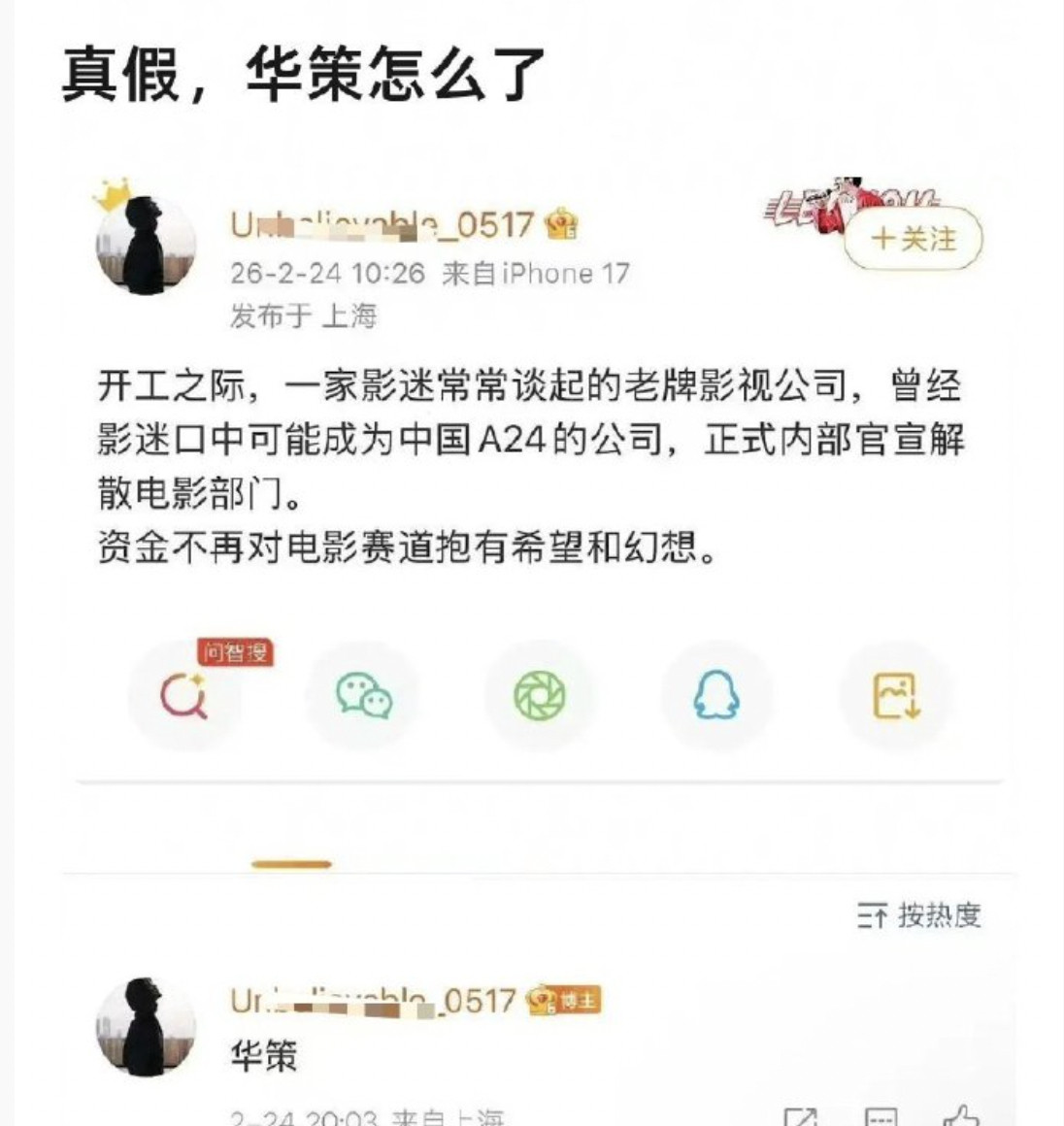1064x1126 pixels.
Task: Save the image using the download picture icon
Action: tap(895, 697)
